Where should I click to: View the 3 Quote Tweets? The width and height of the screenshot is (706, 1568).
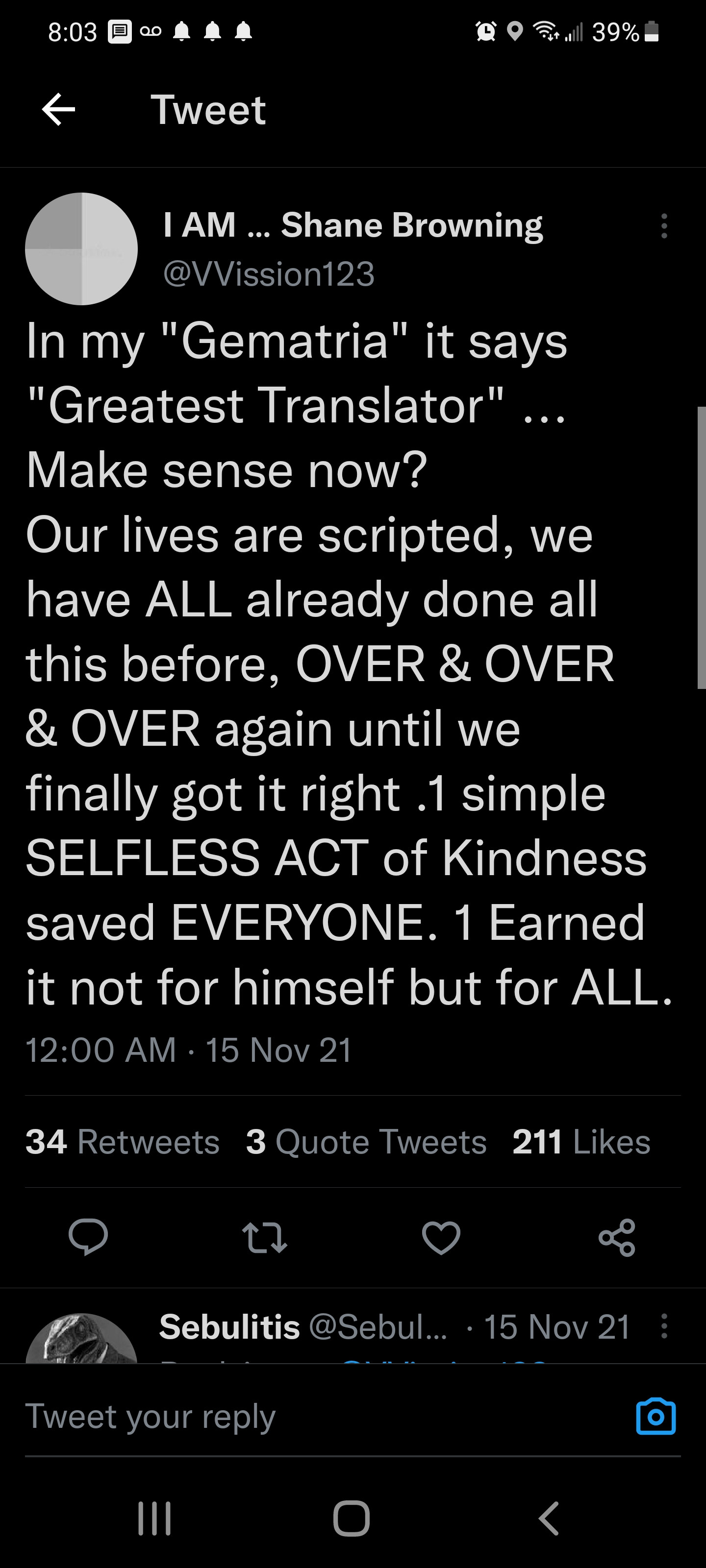point(366,1142)
